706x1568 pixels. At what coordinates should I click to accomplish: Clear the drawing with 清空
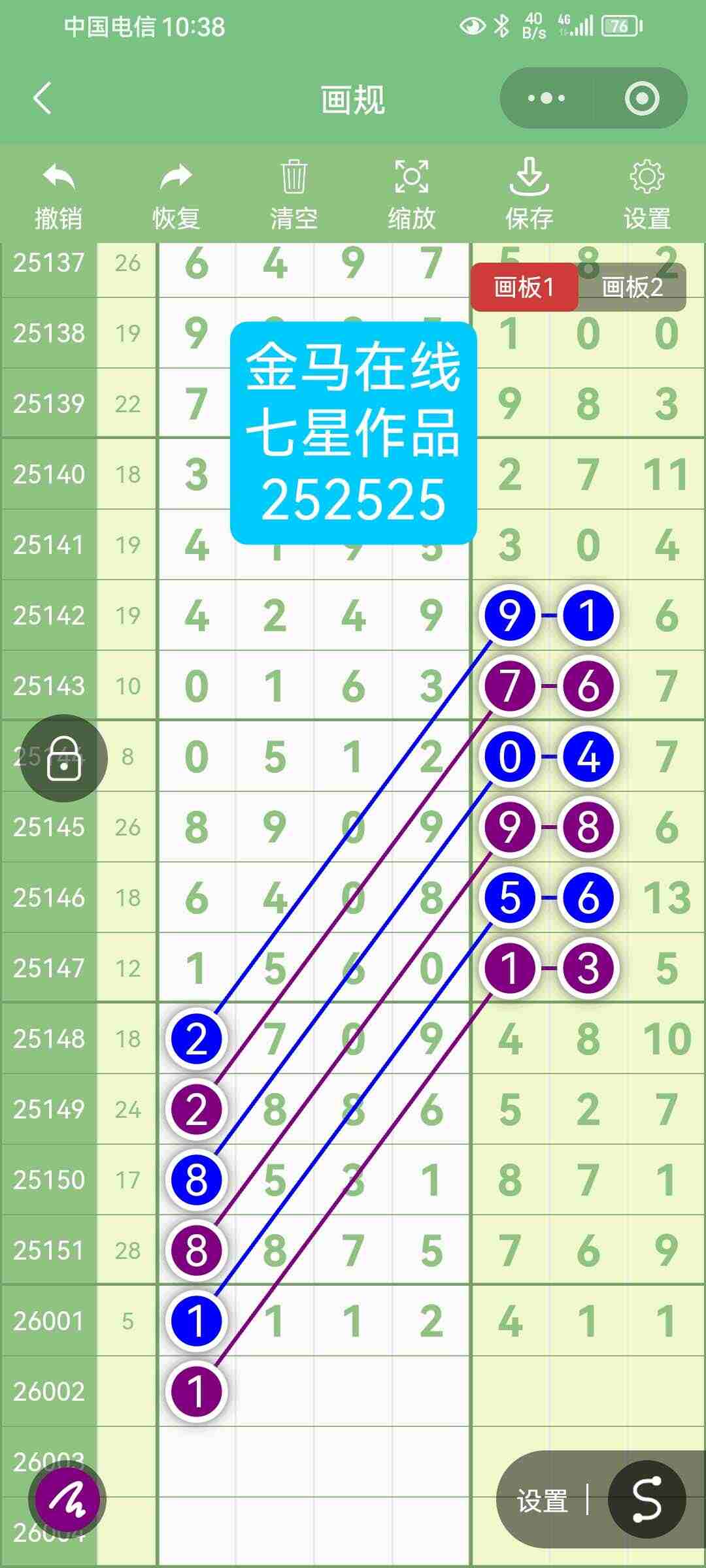294,195
